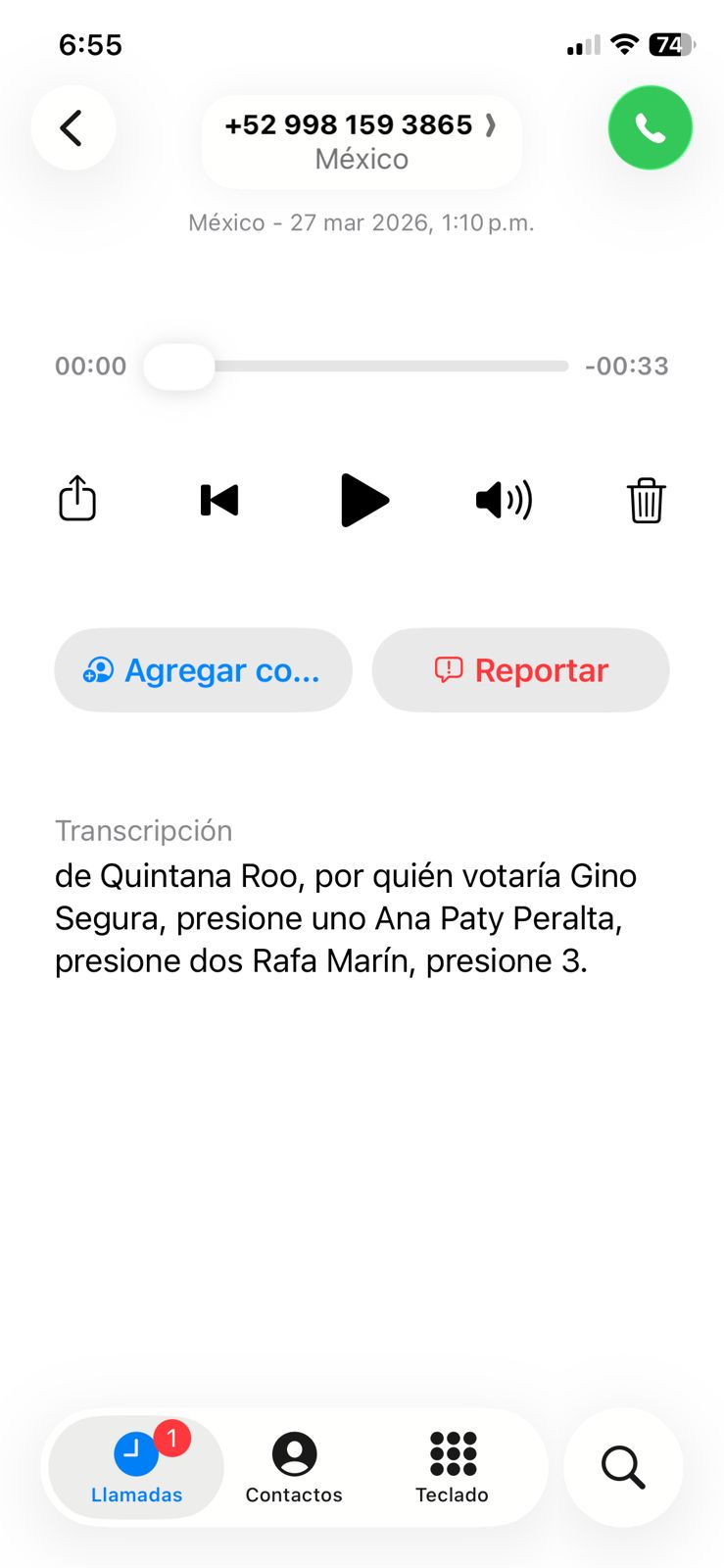Image resolution: width=724 pixels, height=1568 pixels.
Task: Open the Contactos tab
Action: tap(294, 1467)
